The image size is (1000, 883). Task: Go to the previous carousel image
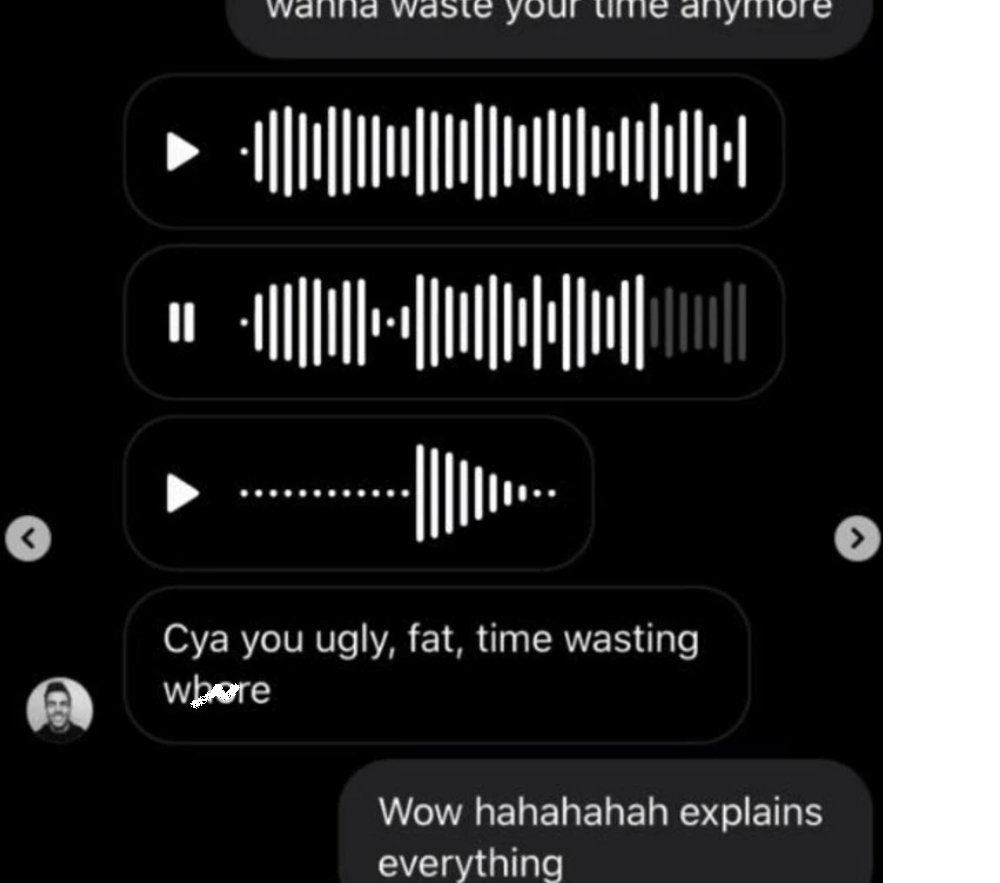(28, 539)
